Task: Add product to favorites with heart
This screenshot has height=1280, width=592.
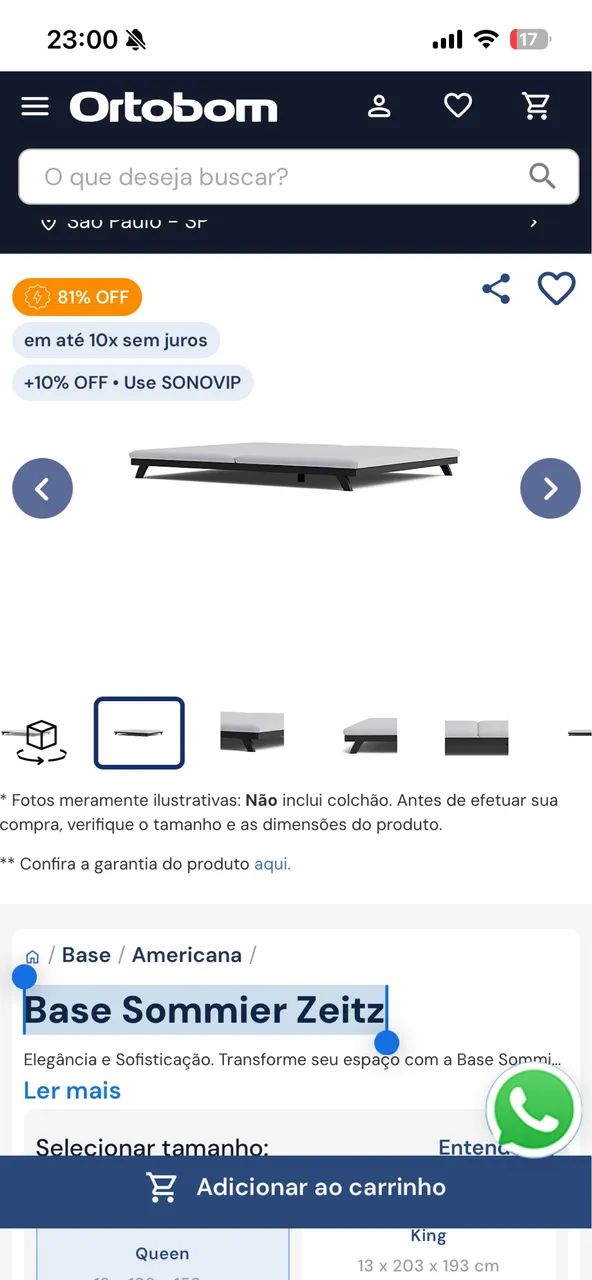Action: point(557,289)
